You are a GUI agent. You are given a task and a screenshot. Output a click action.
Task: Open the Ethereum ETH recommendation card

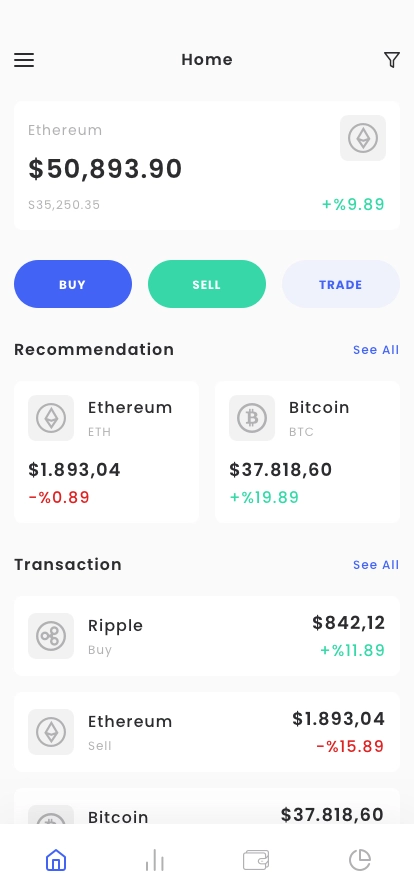tap(106, 452)
